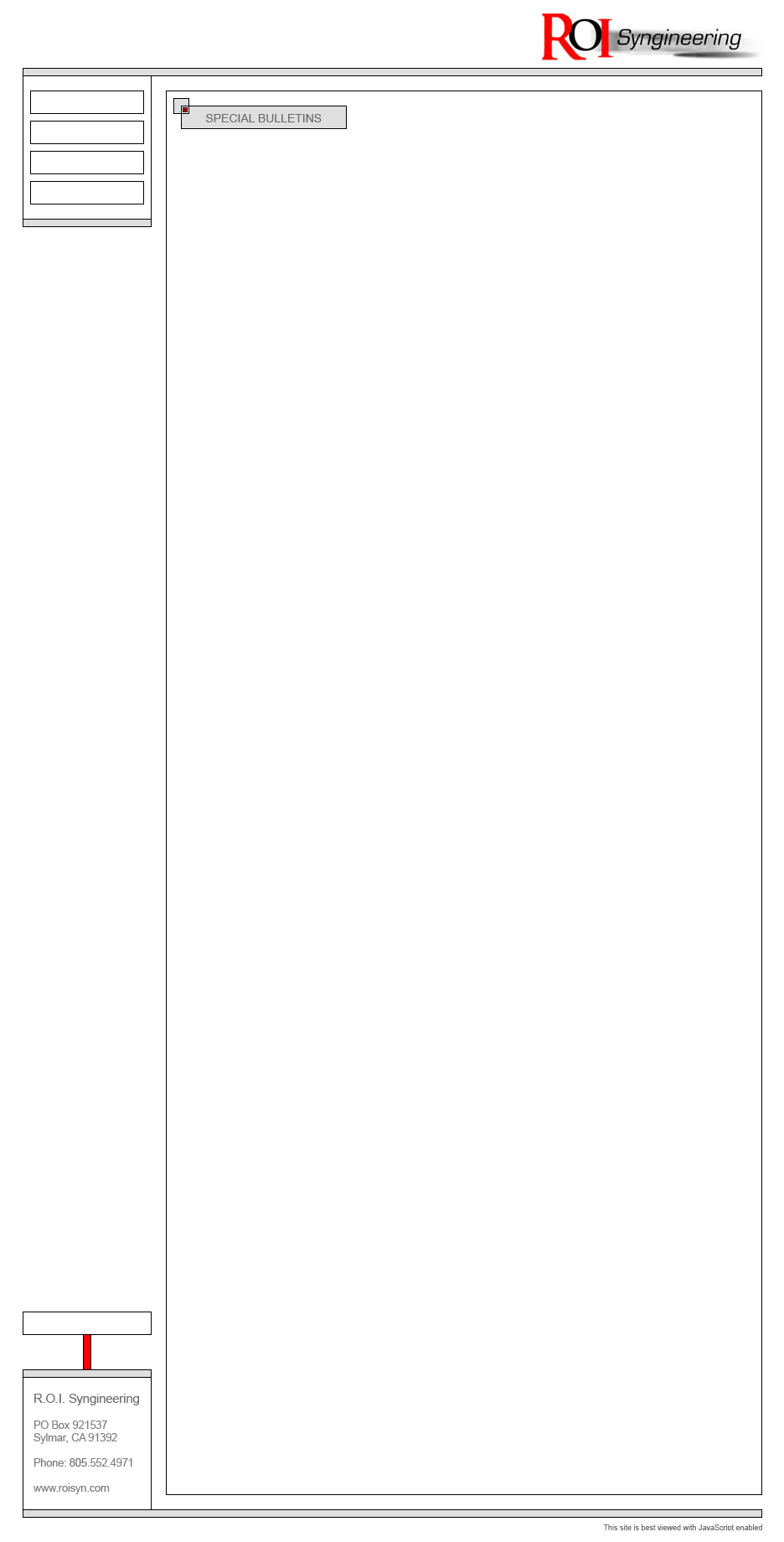Viewport: 784px width, 1542px height.
Task: Open the Special Bulletins section
Action: pos(263,118)
